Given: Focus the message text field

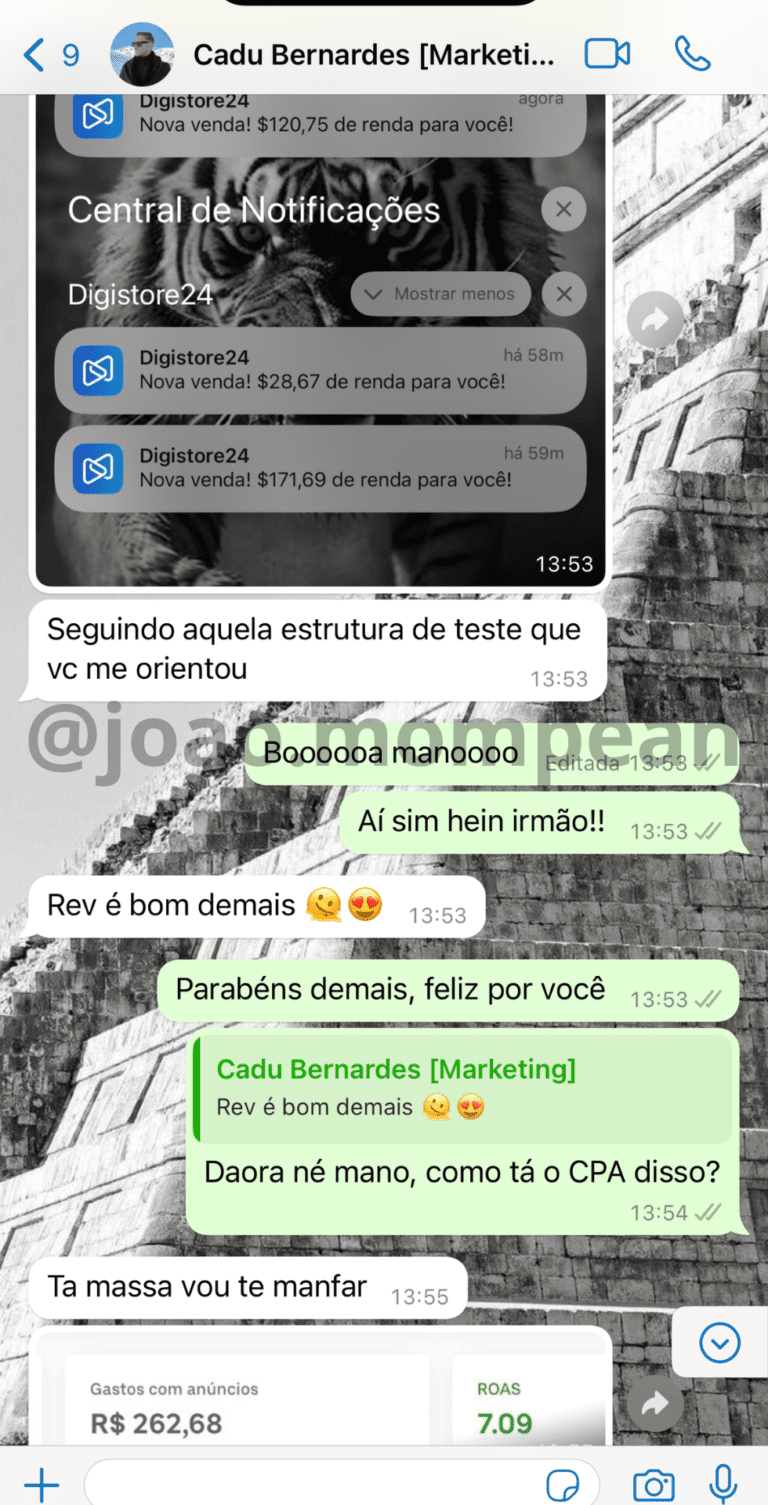Looking at the screenshot, I should coord(310,1484).
